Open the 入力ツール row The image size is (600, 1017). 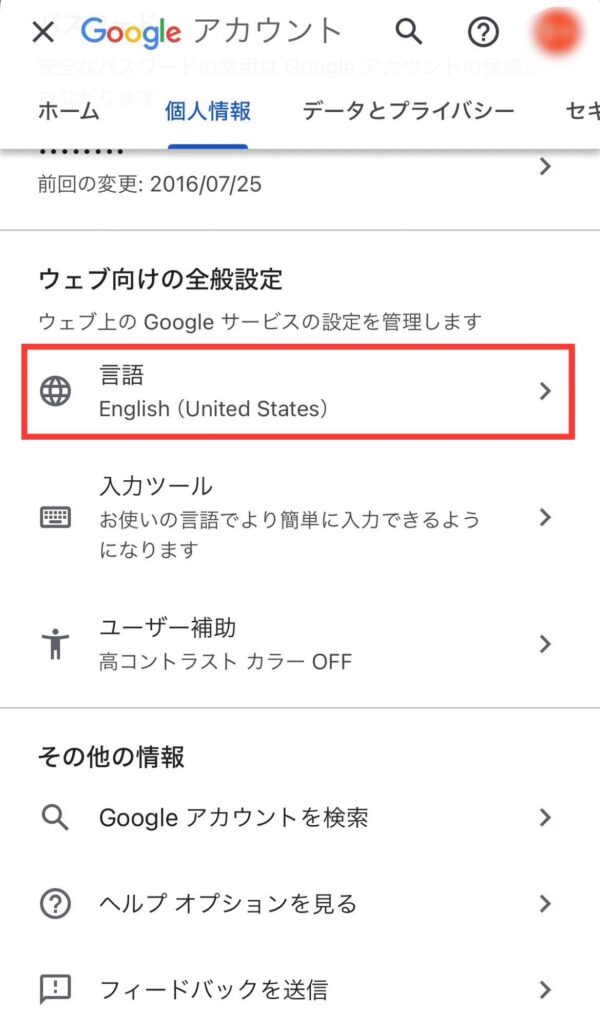point(300,518)
